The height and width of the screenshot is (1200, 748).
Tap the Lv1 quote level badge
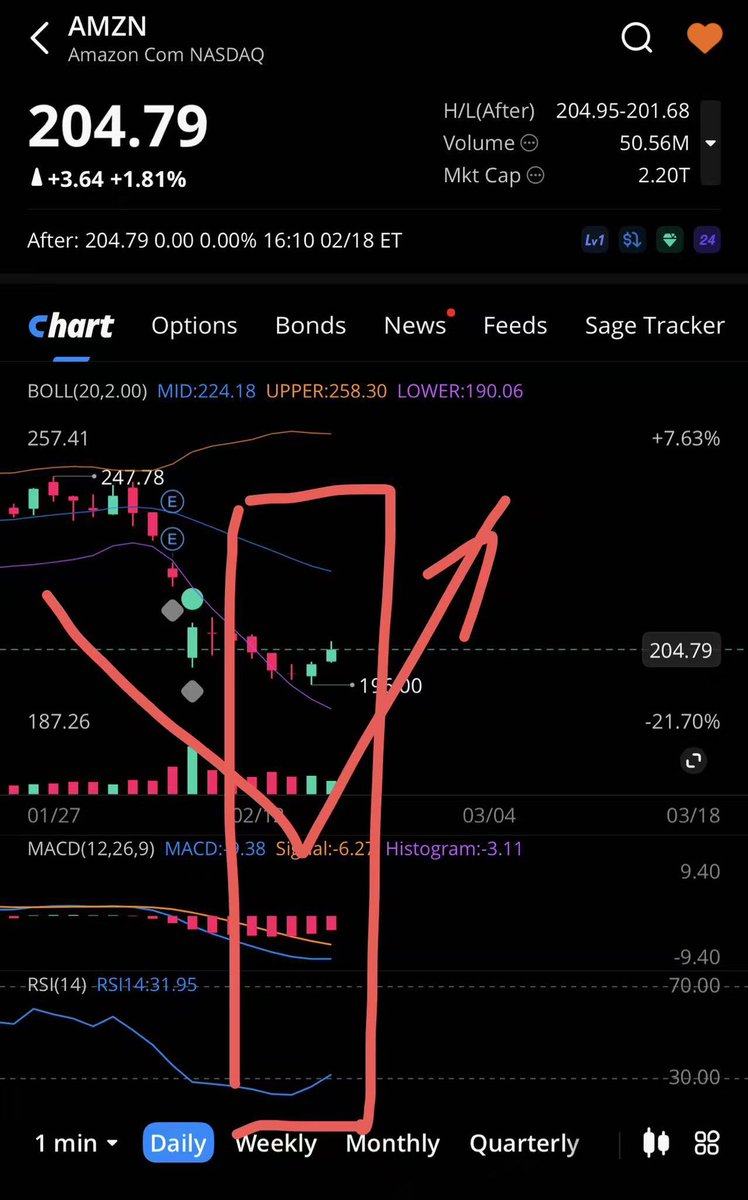pyautogui.click(x=594, y=241)
